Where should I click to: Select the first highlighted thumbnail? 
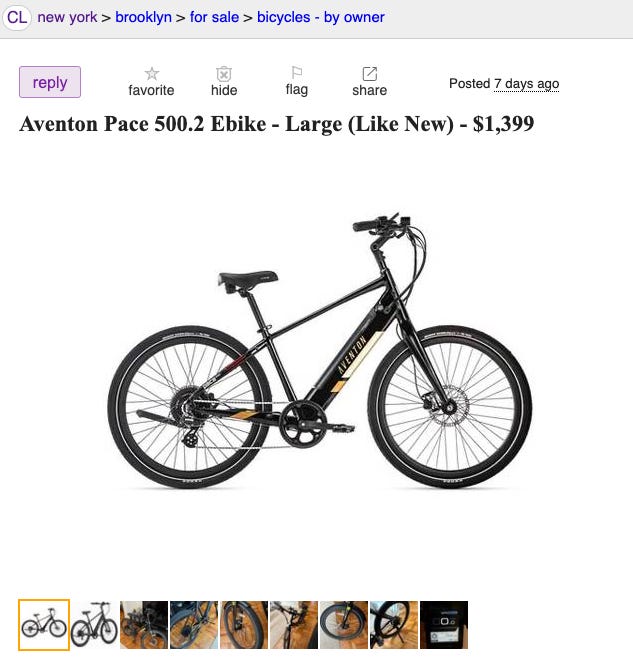point(44,625)
